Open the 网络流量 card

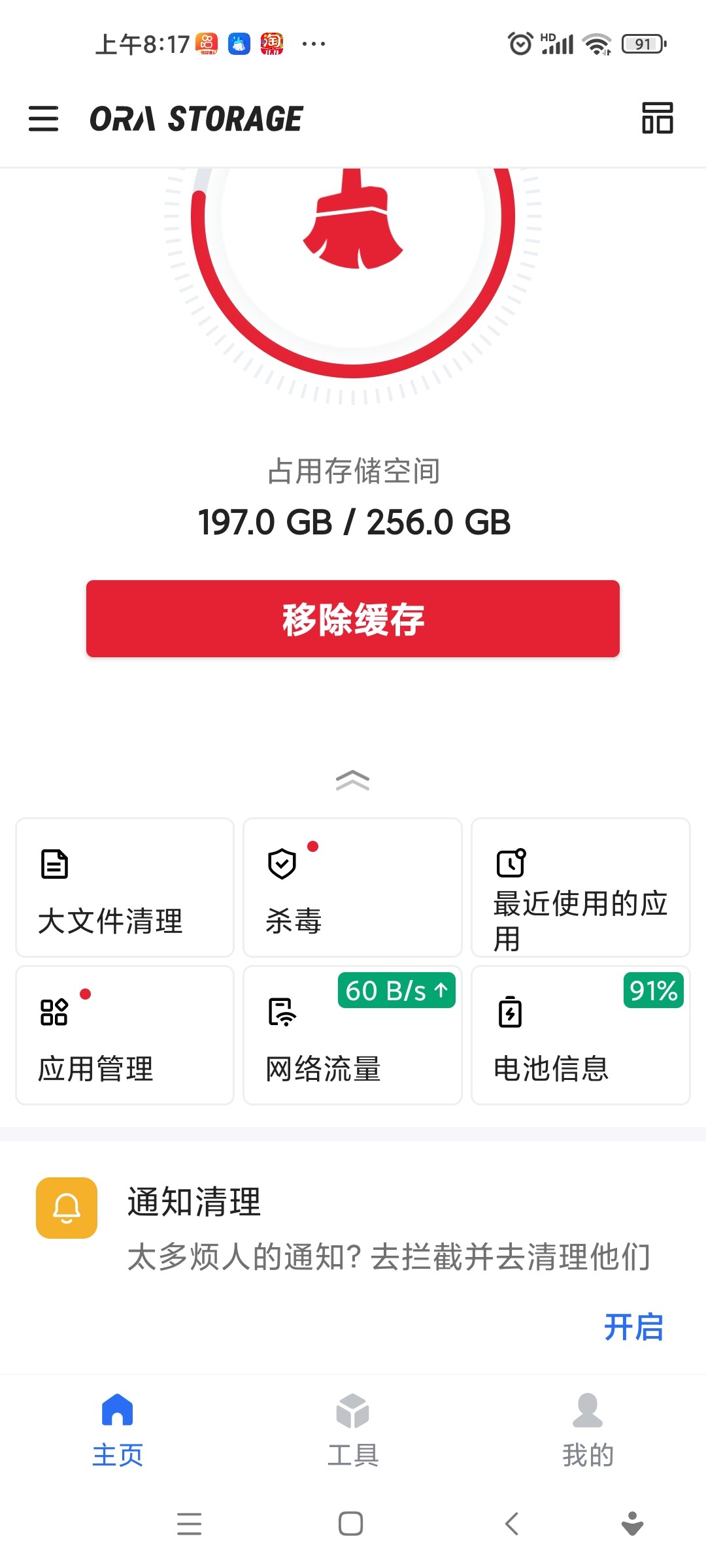coord(352,1035)
